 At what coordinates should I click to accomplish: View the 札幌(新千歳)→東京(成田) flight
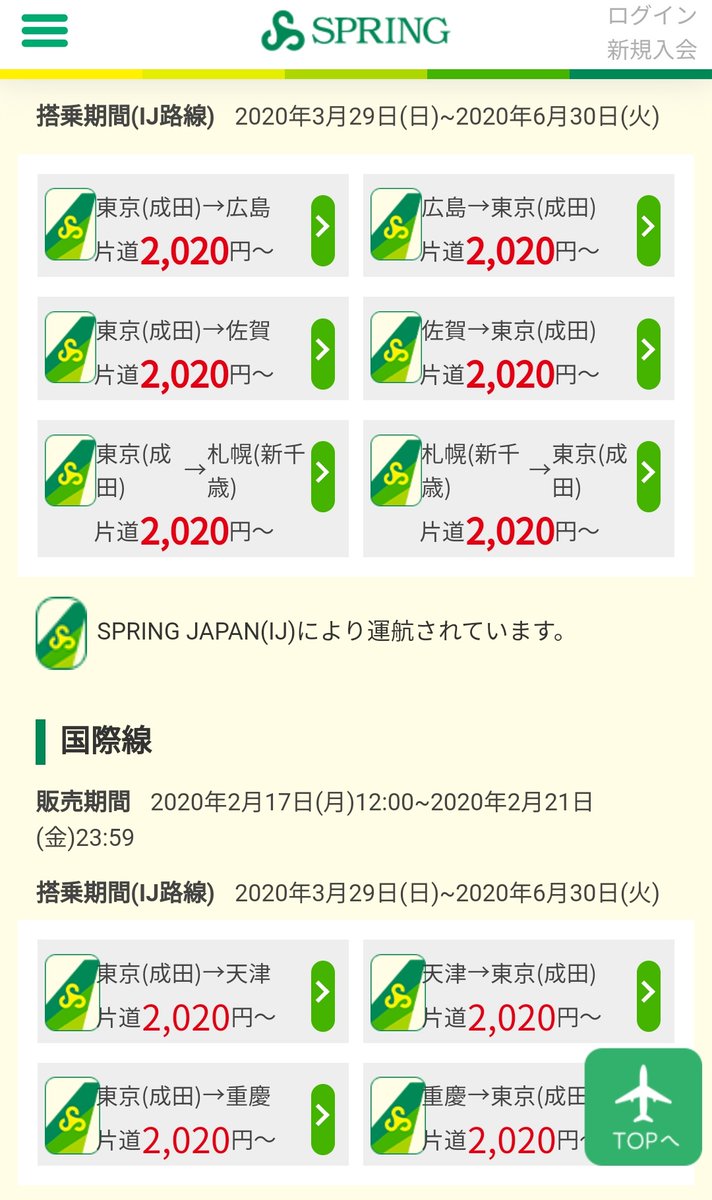(x=518, y=488)
